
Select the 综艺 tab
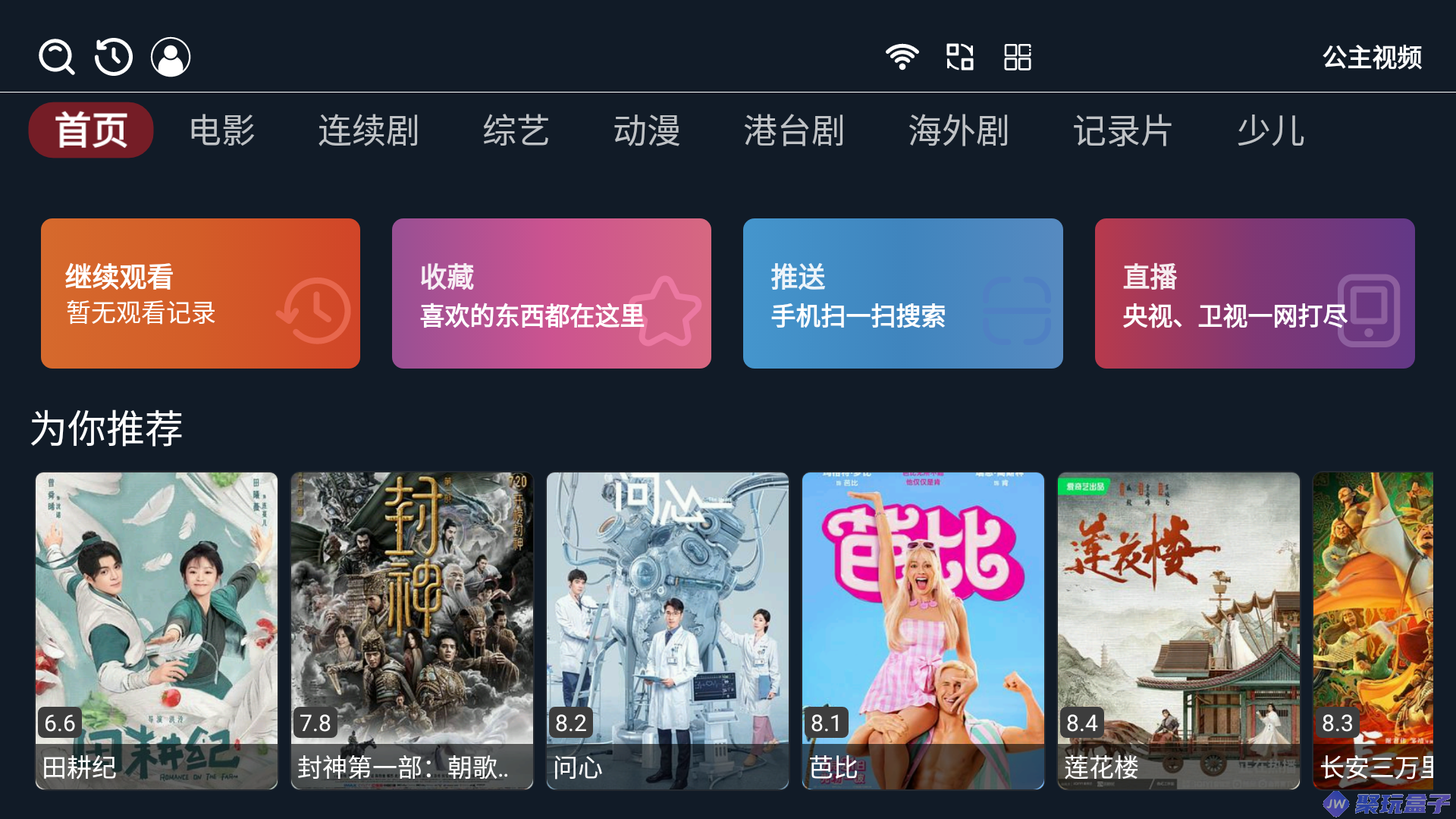coord(516,130)
